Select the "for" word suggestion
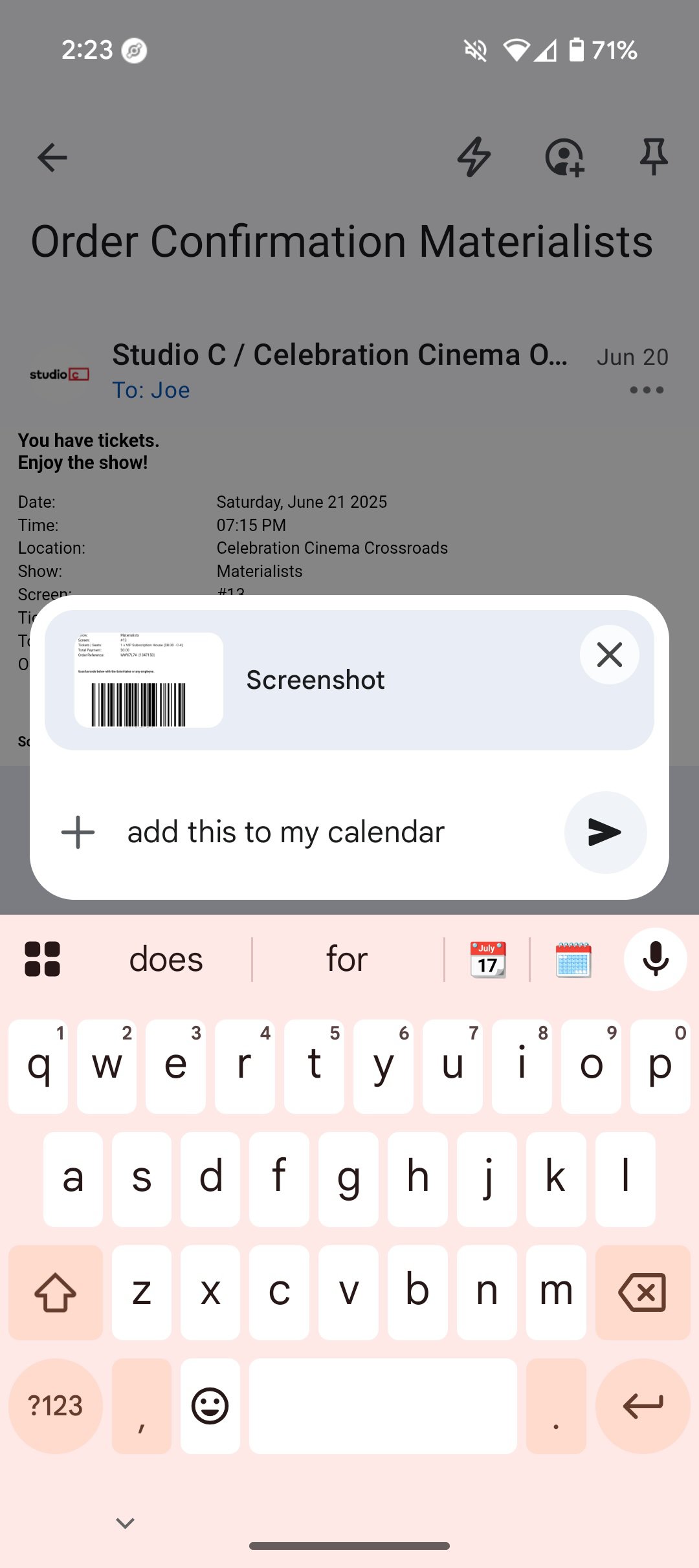Screen dimensions: 699x1568 (x=347, y=959)
